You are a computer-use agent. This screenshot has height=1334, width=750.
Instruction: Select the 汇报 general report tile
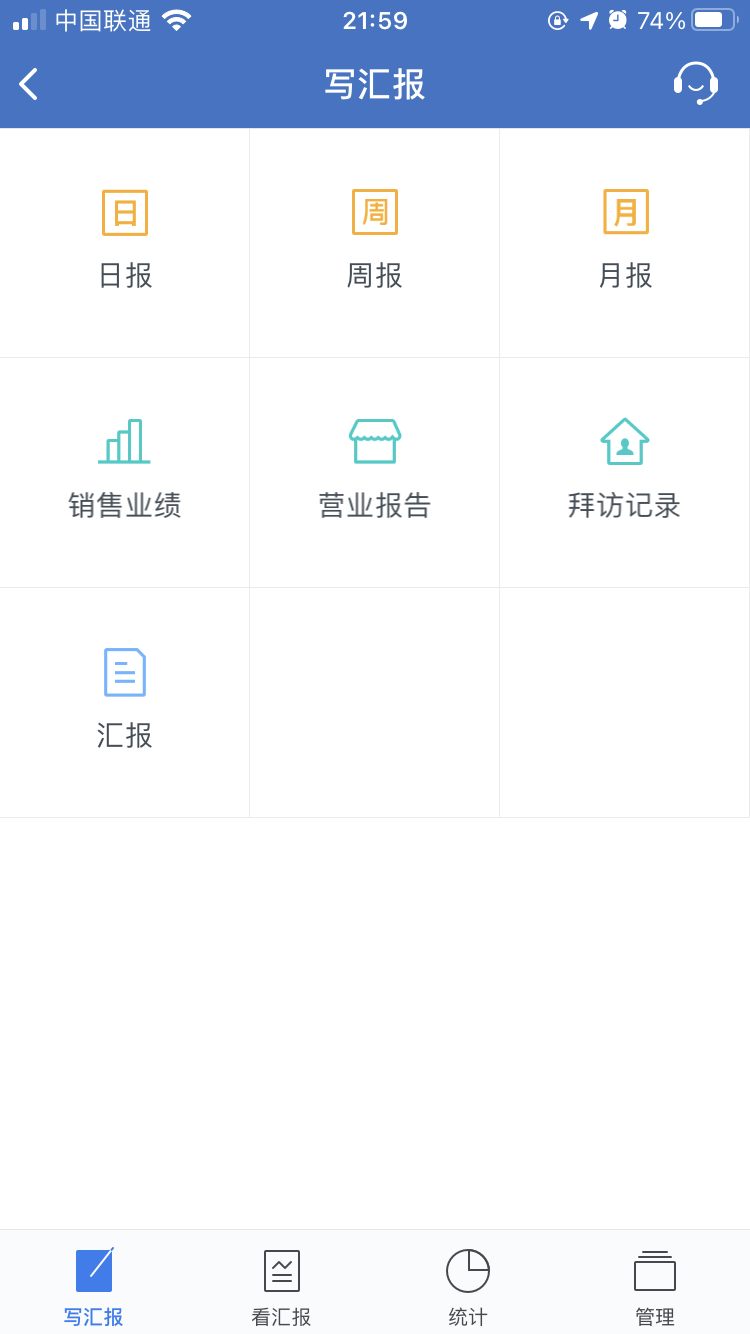(125, 702)
